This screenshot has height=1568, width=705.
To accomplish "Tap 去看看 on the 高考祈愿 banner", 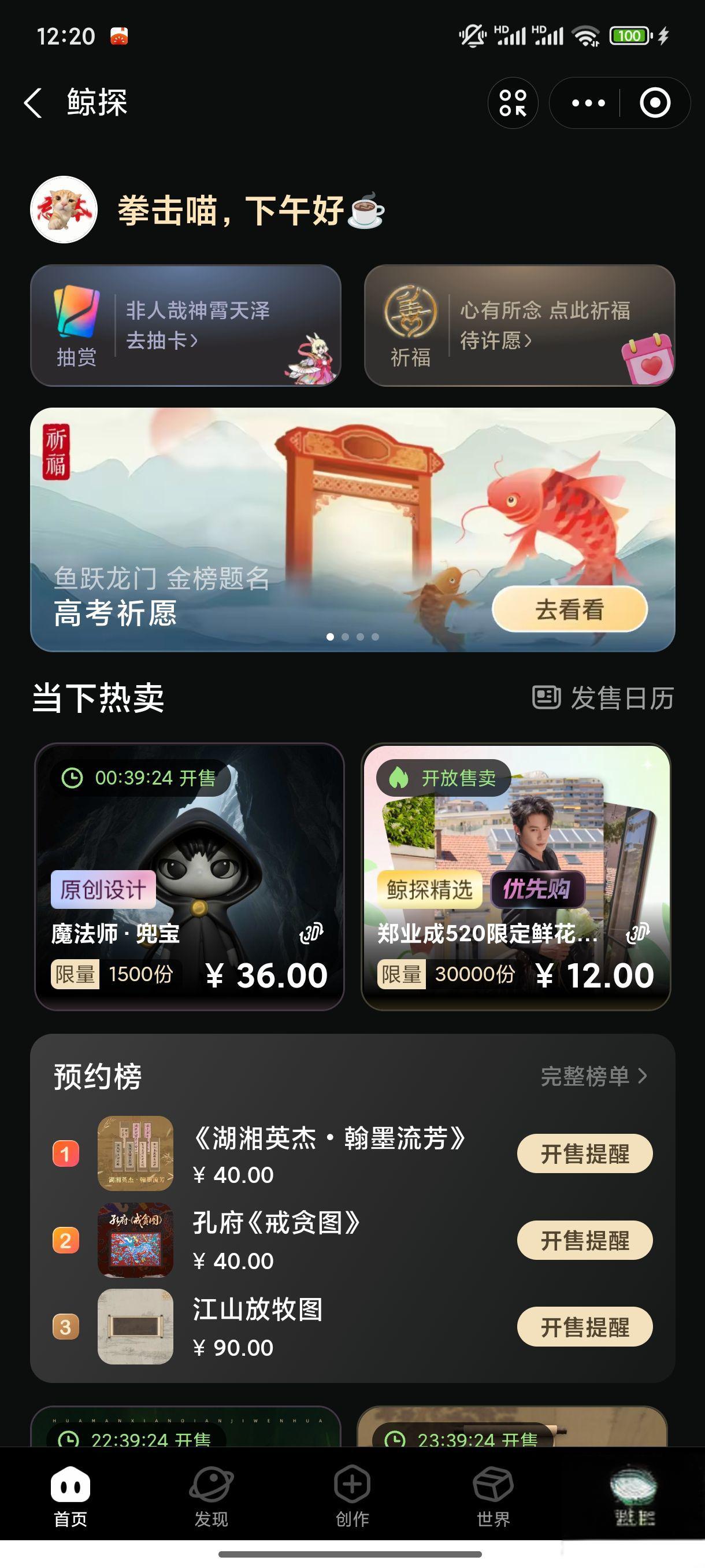I will pyautogui.click(x=569, y=609).
